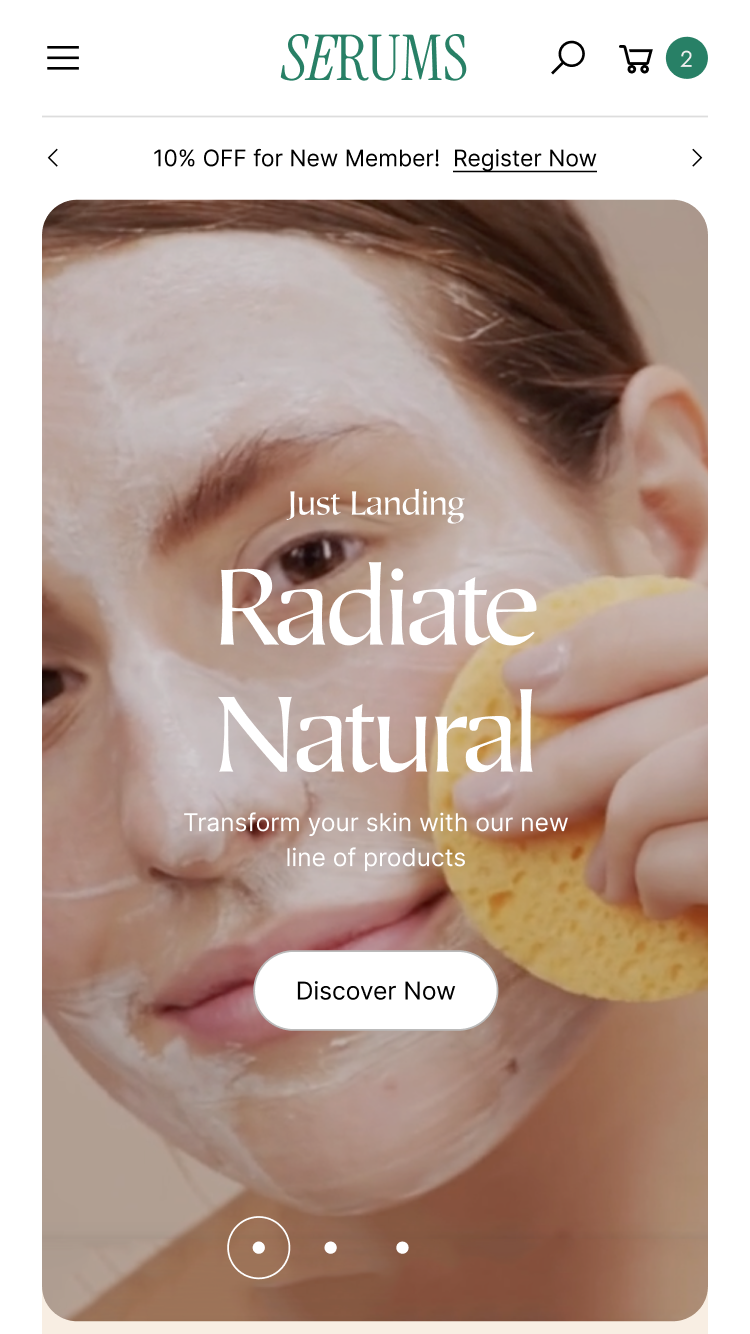This screenshot has height=1334, width=750.
Task: Tap the Register Now link
Action: [x=525, y=158]
